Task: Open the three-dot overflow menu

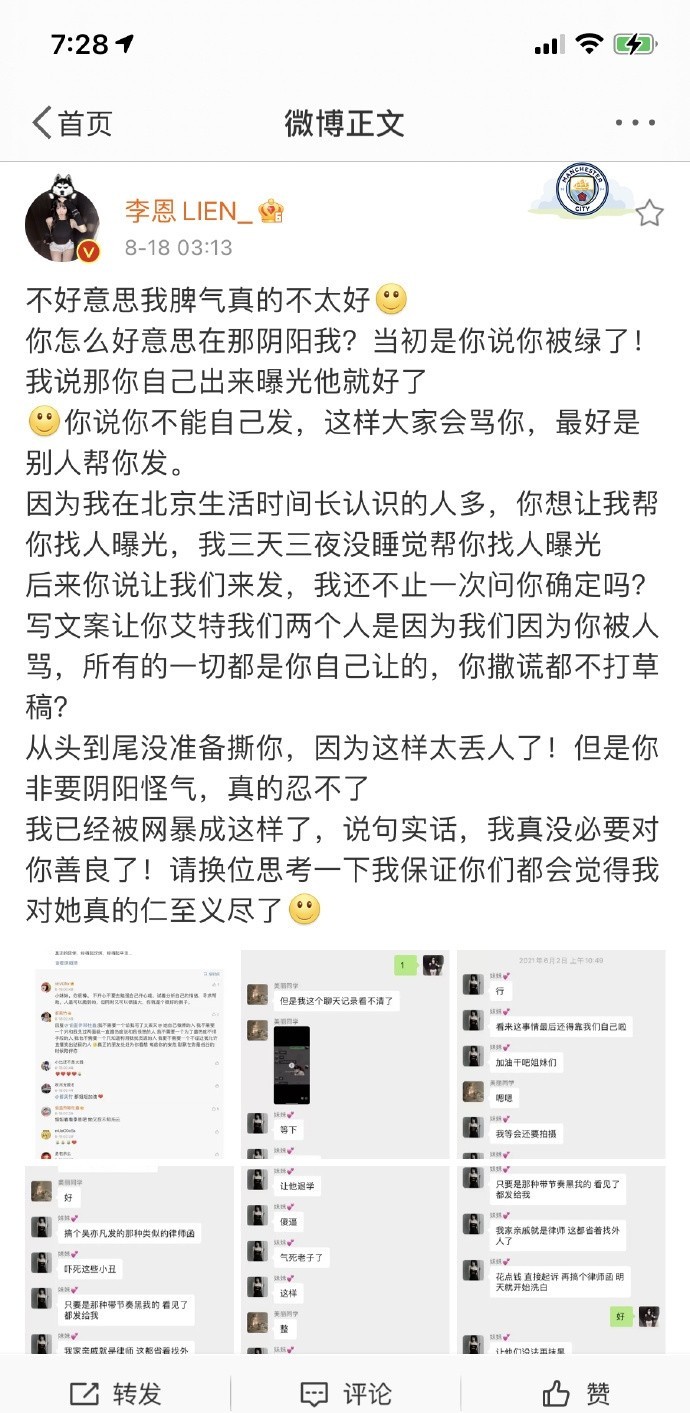Action: click(x=635, y=123)
